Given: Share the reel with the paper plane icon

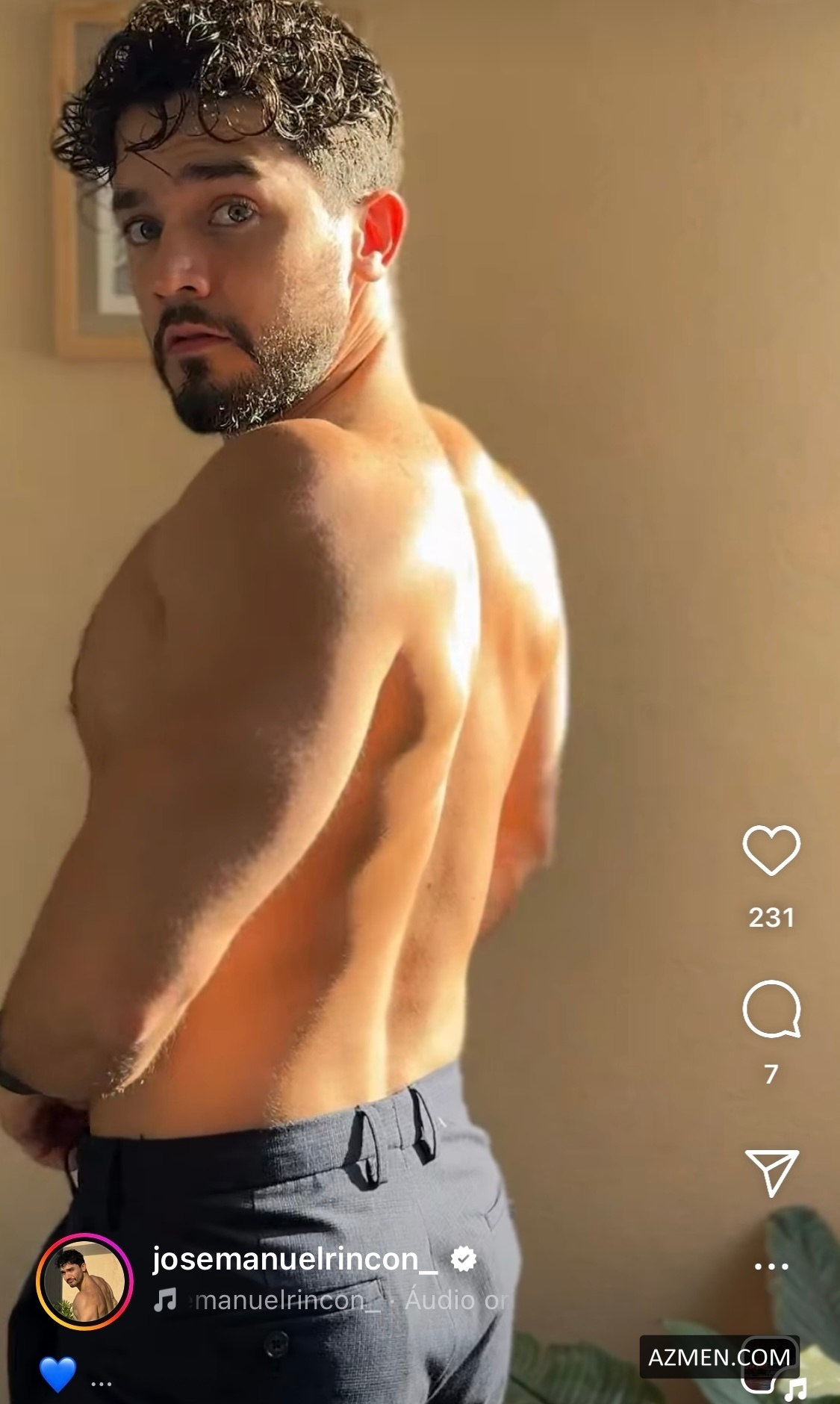Looking at the screenshot, I should tap(771, 1172).
